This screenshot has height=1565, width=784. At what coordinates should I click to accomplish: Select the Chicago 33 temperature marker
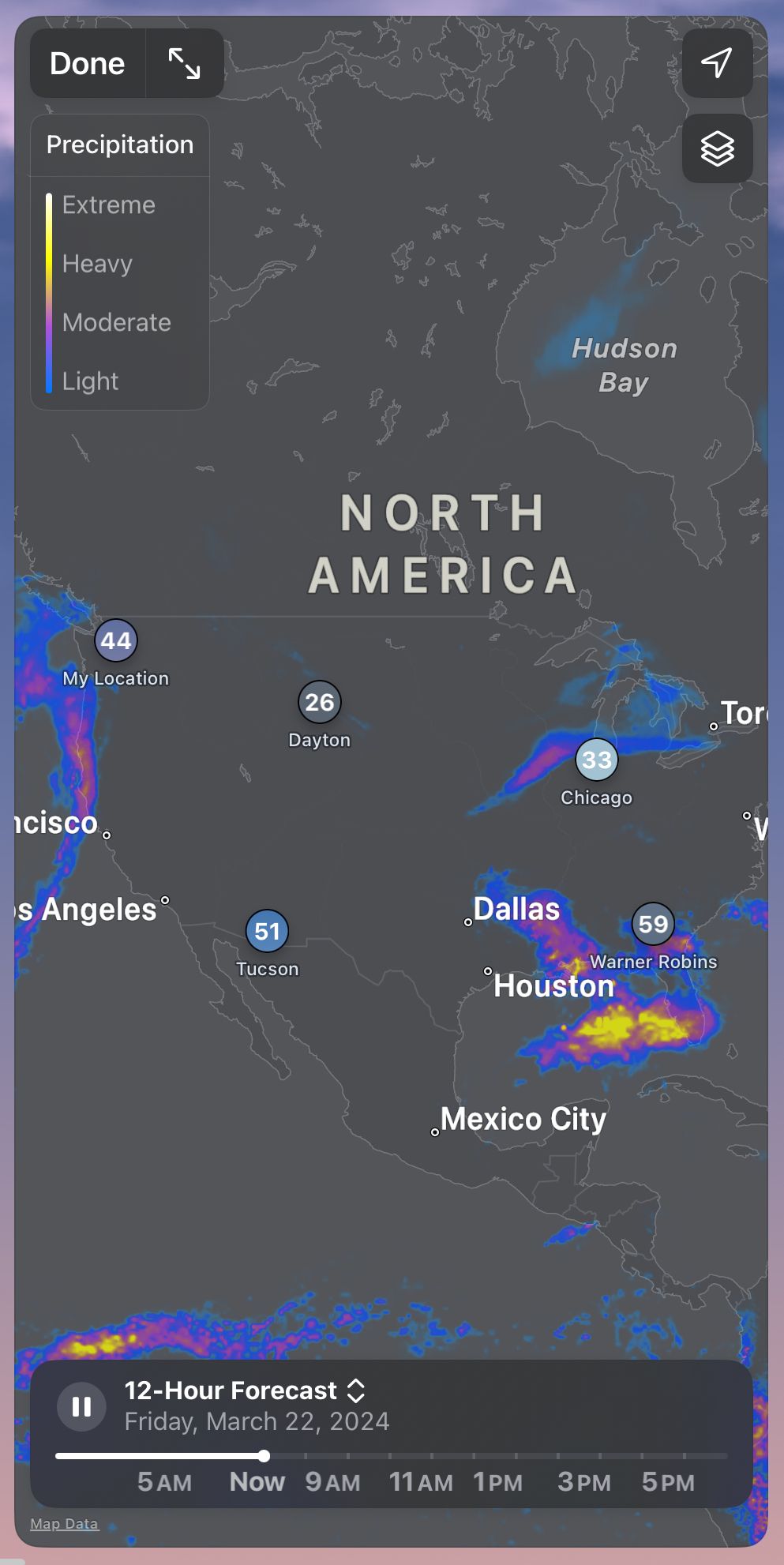click(596, 760)
